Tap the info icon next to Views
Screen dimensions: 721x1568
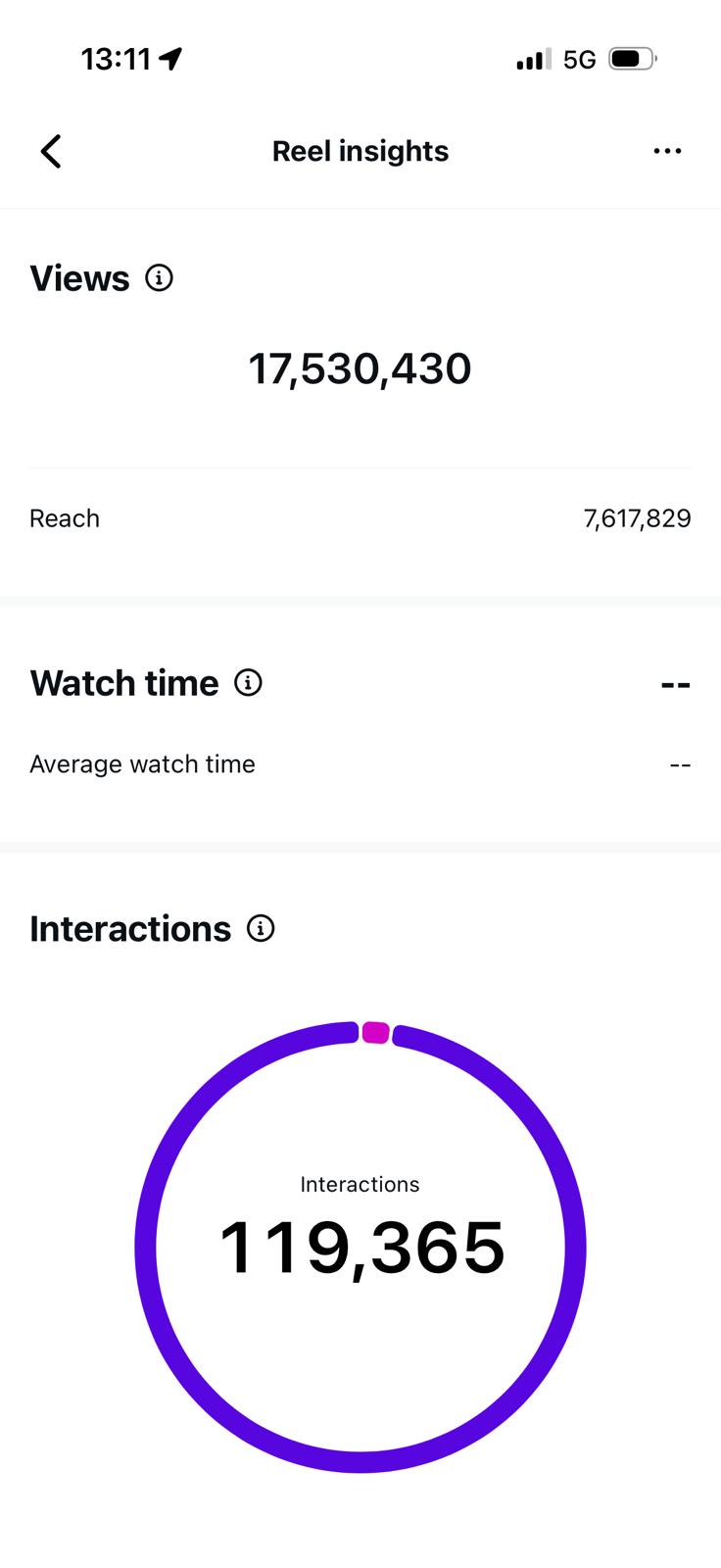click(x=159, y=278)
